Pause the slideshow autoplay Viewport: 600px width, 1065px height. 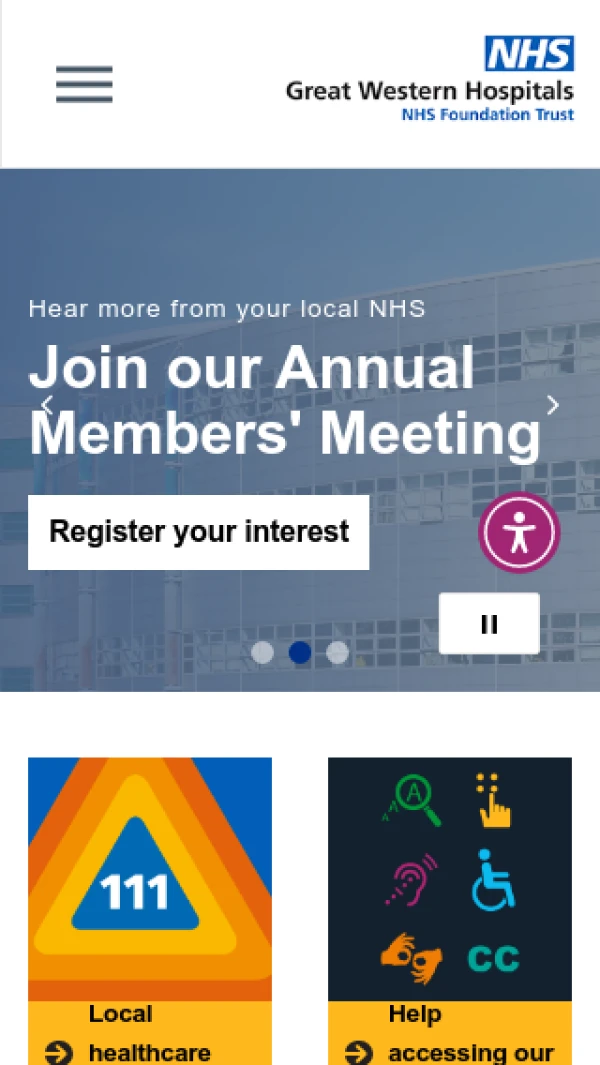(x=489, y=624)
